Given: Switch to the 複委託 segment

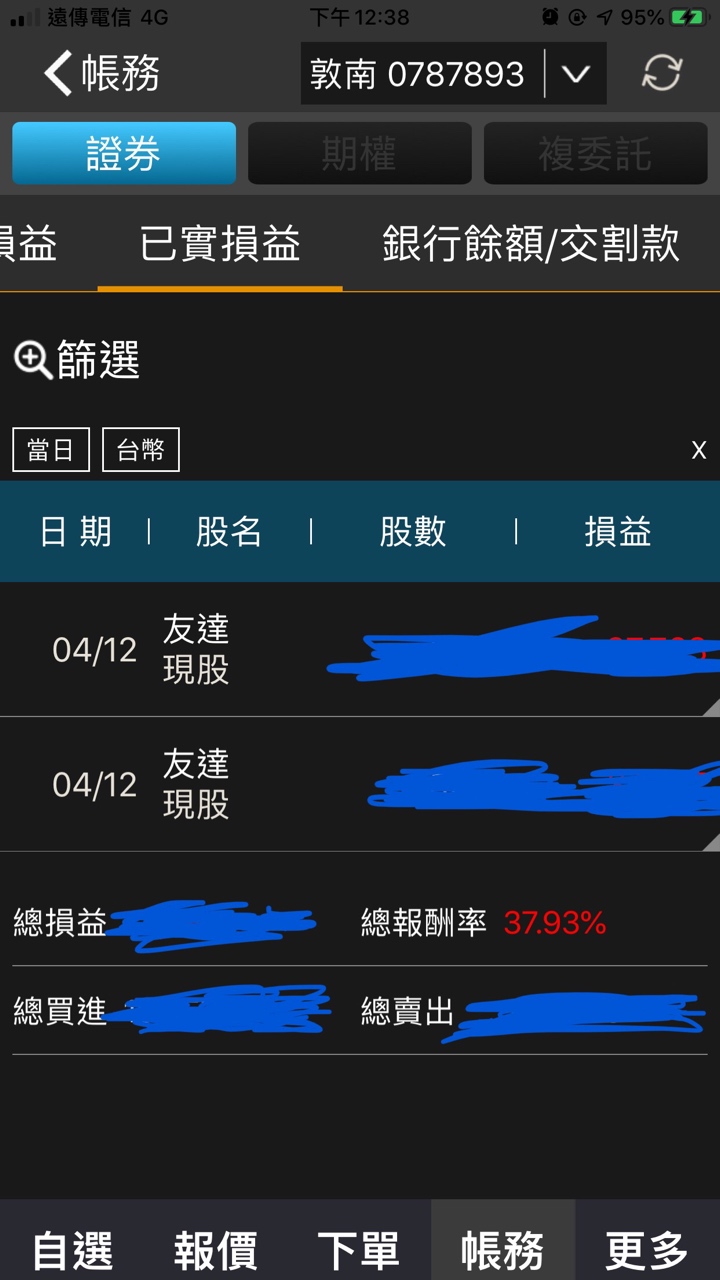Looking at the screenshot, I should (x=595, y=154).
